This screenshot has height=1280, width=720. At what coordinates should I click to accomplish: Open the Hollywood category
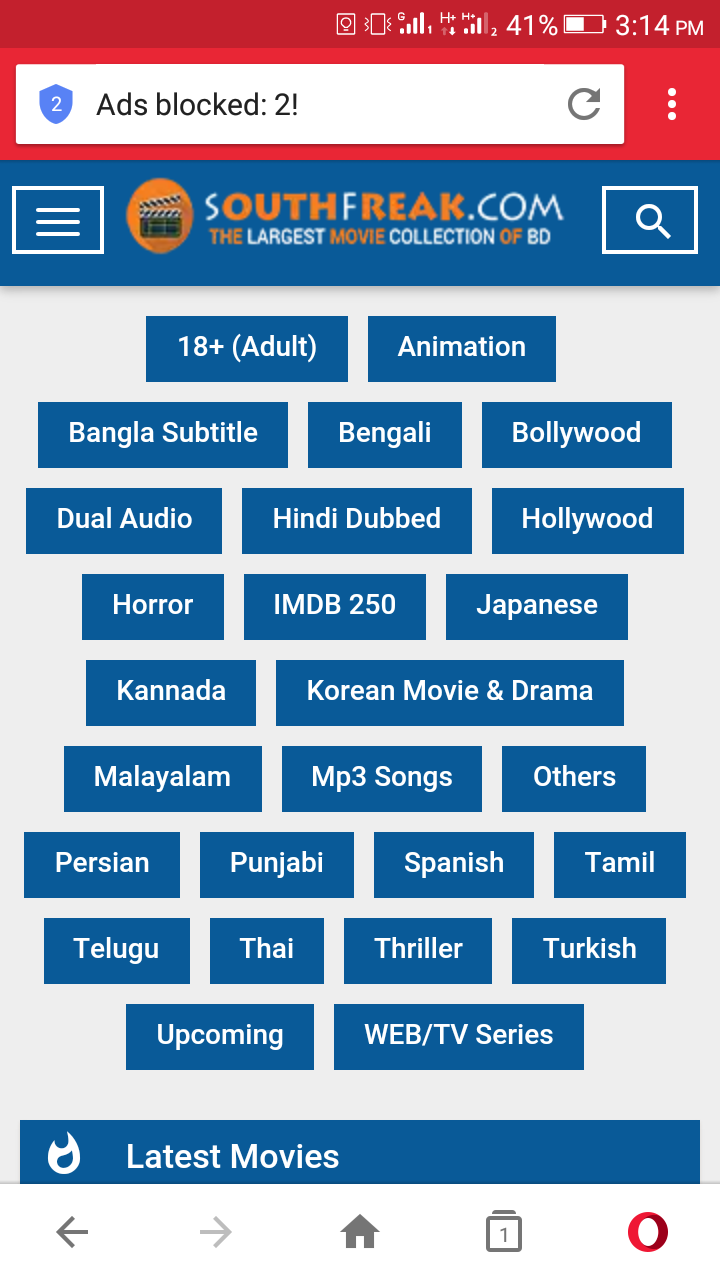click(x=588, y=521)
